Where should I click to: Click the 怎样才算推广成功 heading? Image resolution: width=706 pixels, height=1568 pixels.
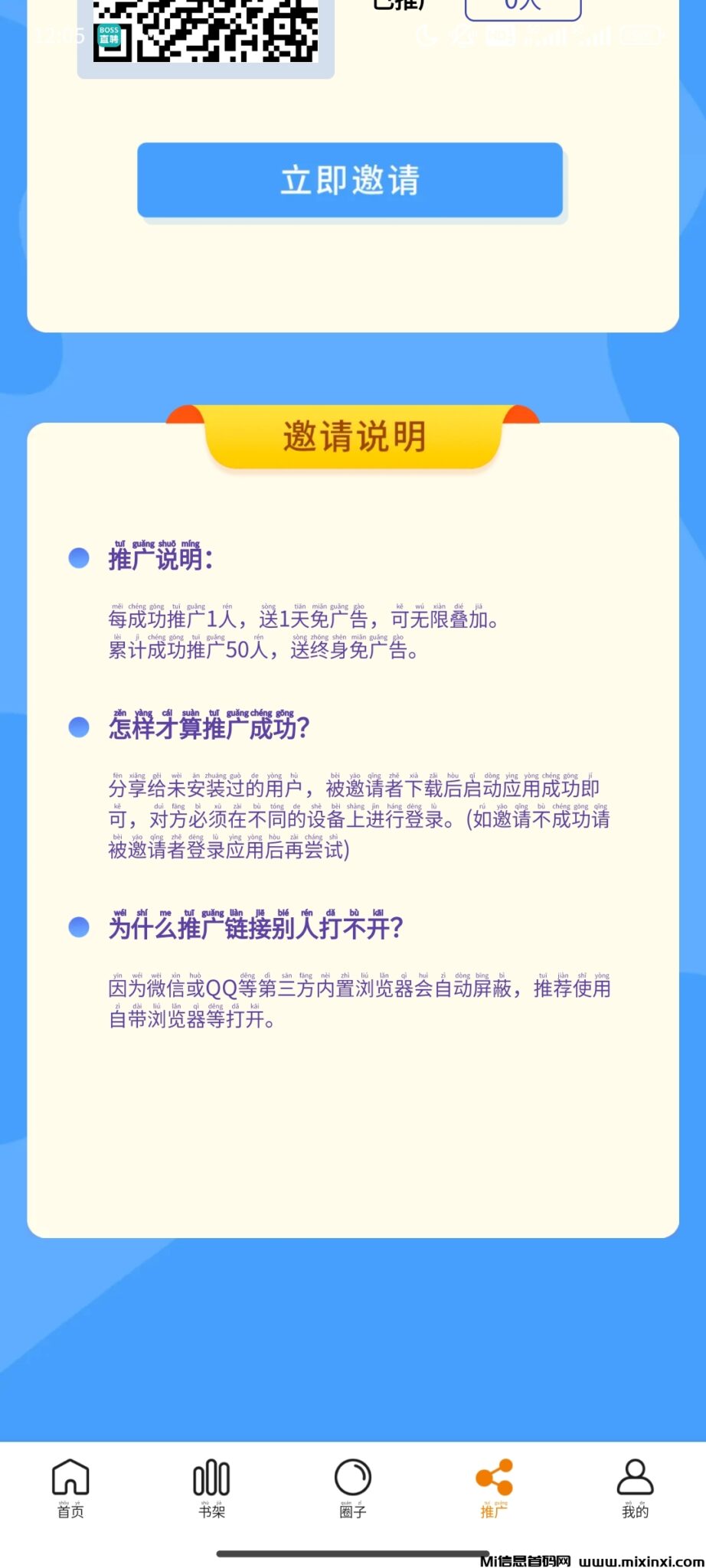click(207, 730)
